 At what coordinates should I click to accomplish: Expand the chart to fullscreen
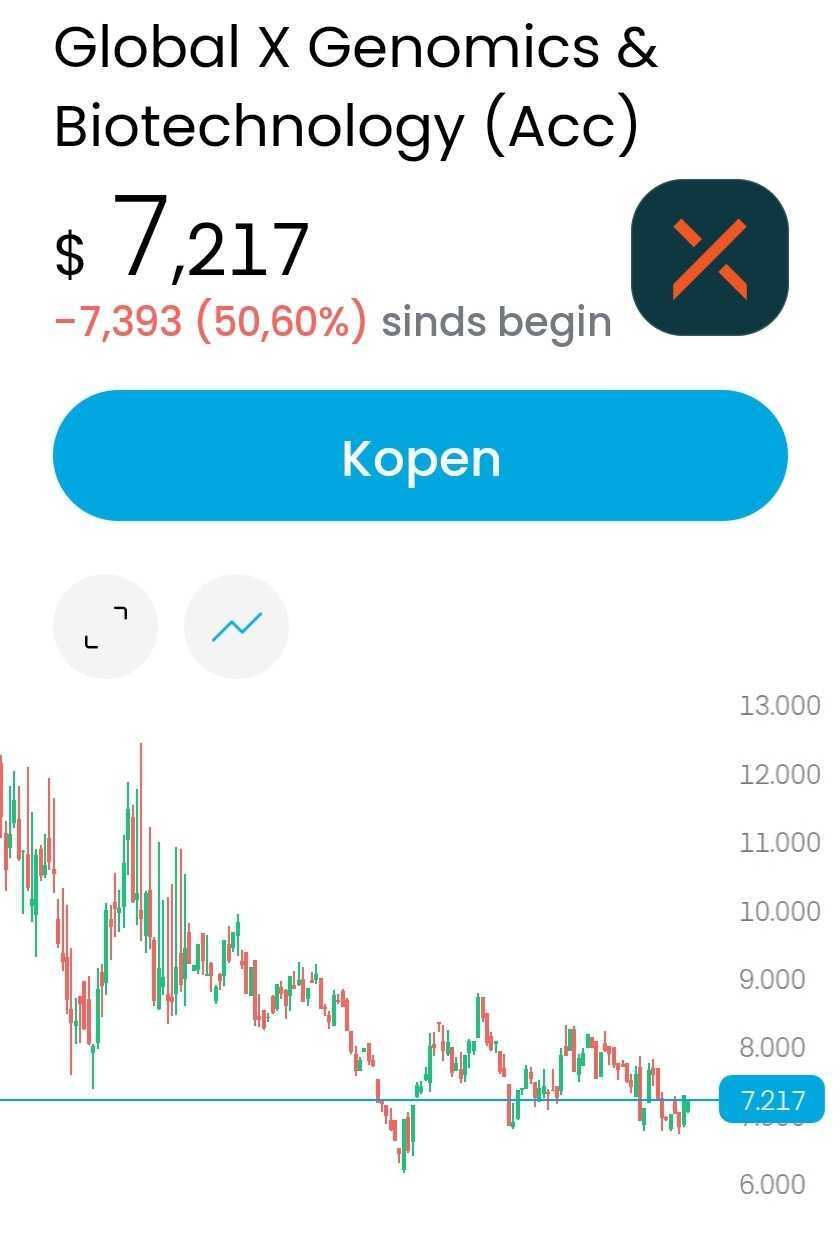[x=105, y=627]
